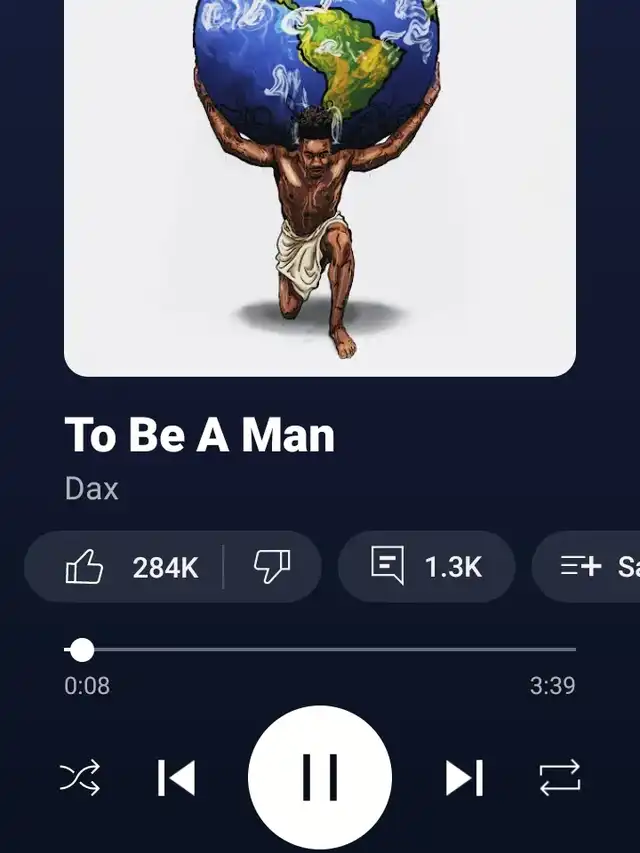Toggle repeat mode
This screenshot has height=853, width=640.
(560, 777)
